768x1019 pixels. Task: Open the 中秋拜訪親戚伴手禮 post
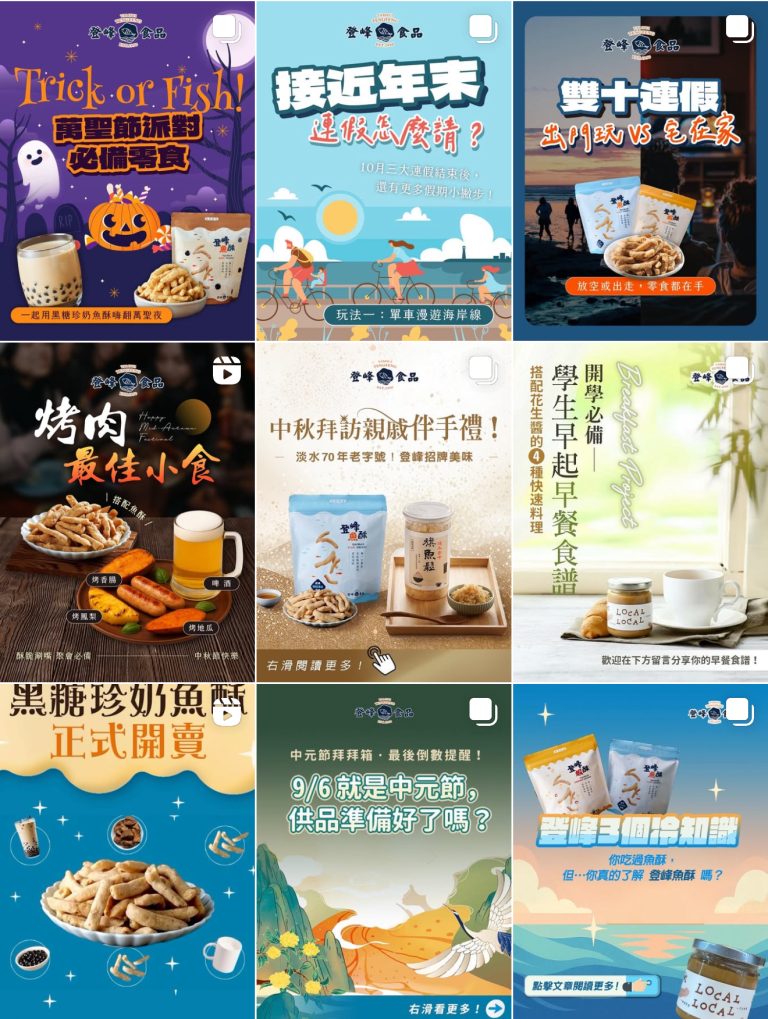coord(384,512)
